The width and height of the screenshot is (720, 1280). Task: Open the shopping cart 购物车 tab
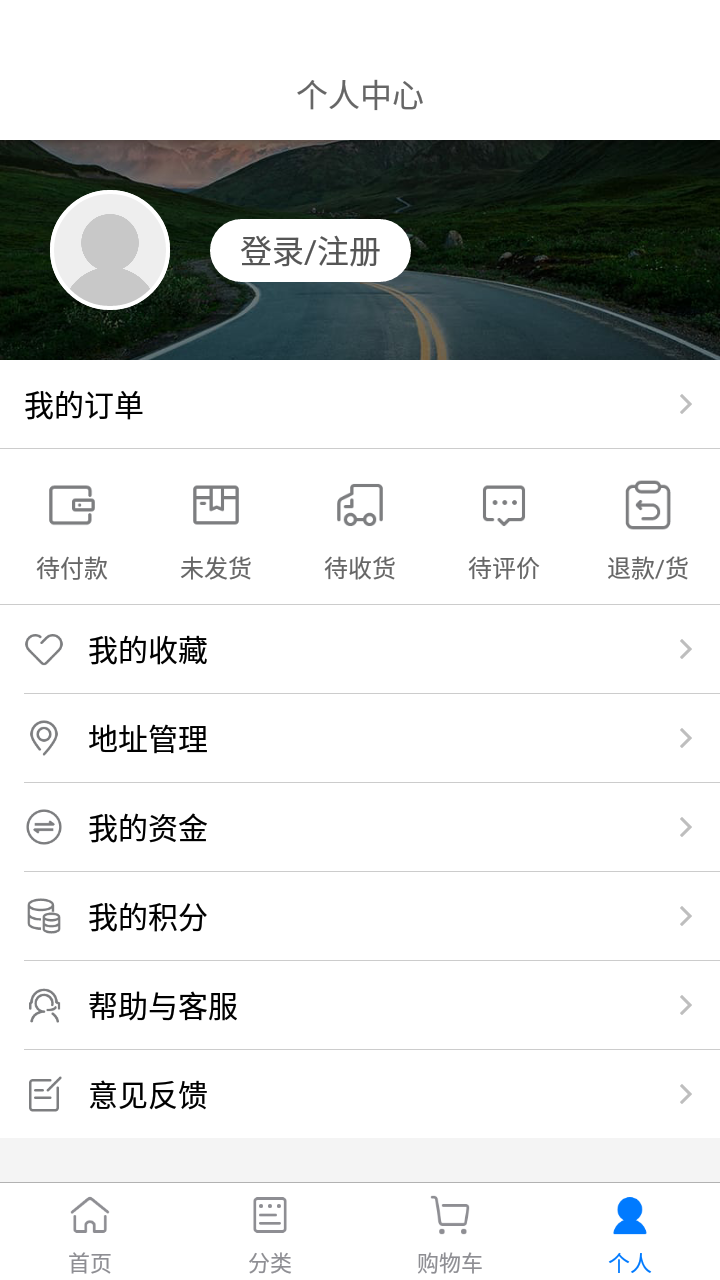[450, 1230]
